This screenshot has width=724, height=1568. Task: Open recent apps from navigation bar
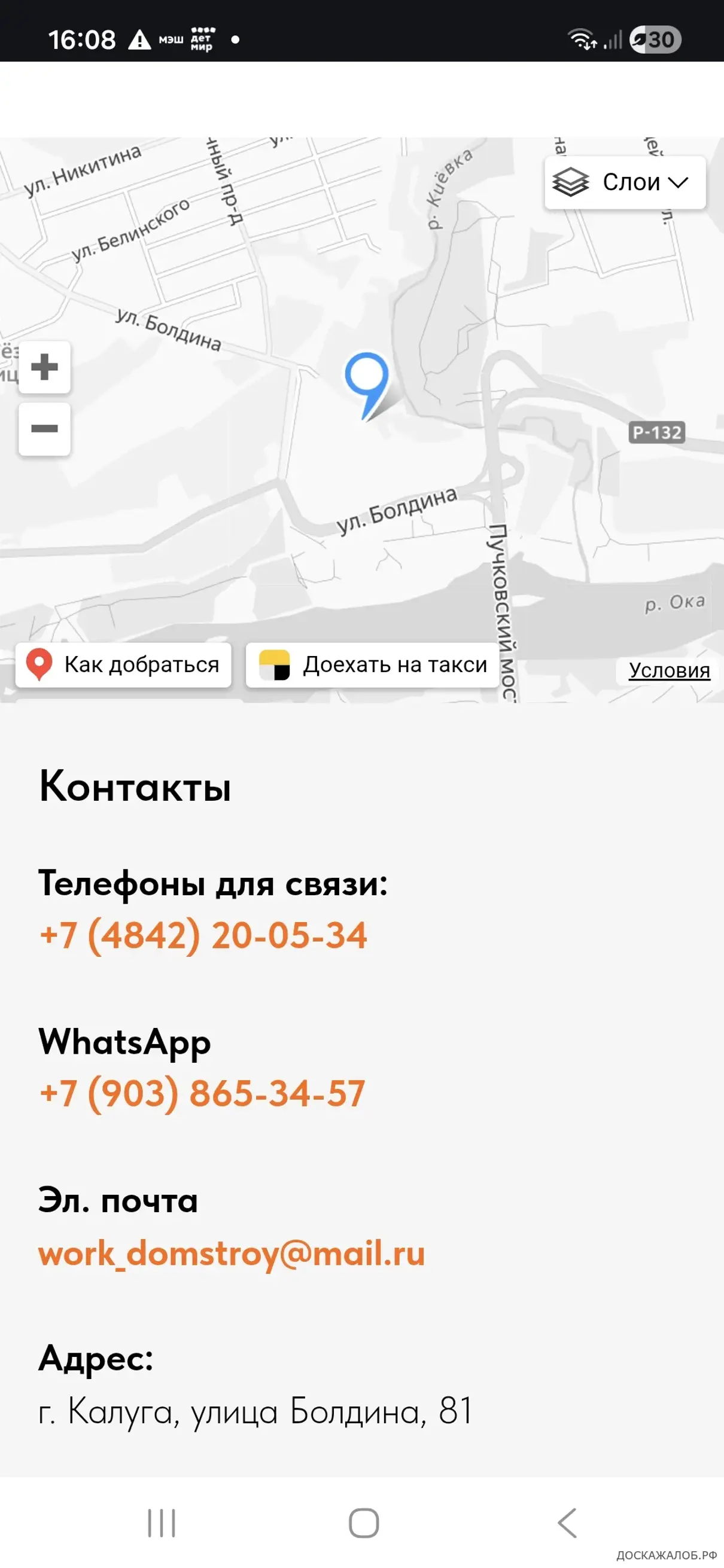tap(162, 1523)
